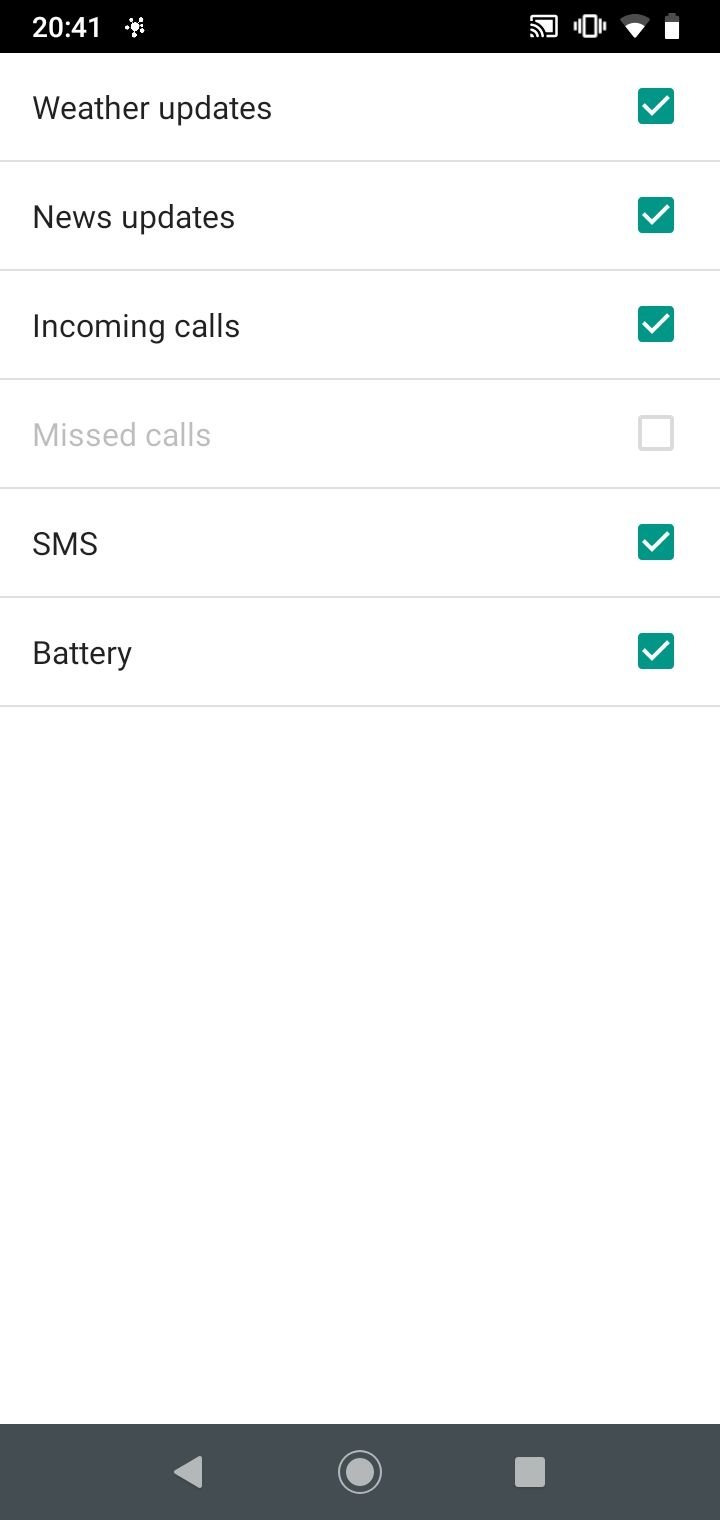Screen dimensions: 720x1520
Task: Turn off Incoming calls checkbox
Action: pos(656,324)
